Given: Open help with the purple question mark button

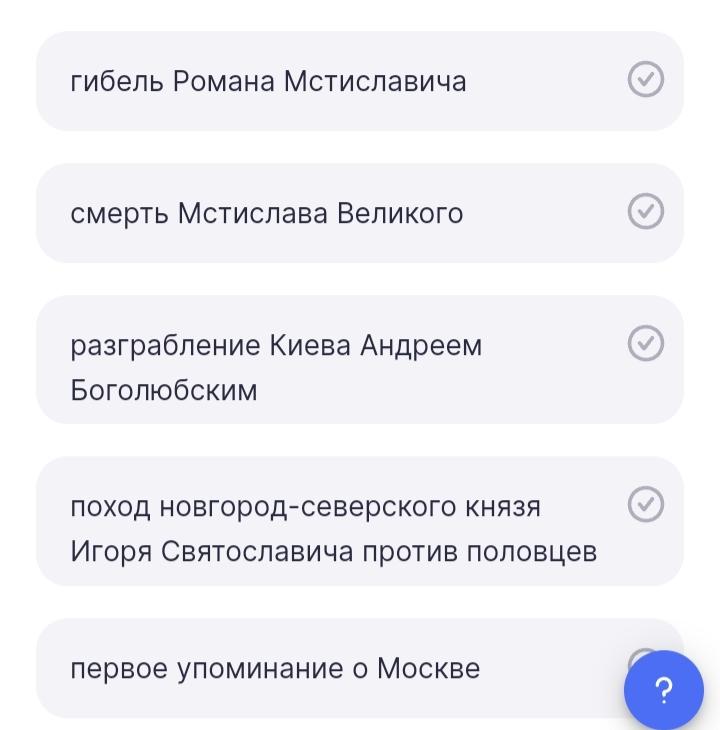Looking at the screenshot, I should [x=663, y=690].
